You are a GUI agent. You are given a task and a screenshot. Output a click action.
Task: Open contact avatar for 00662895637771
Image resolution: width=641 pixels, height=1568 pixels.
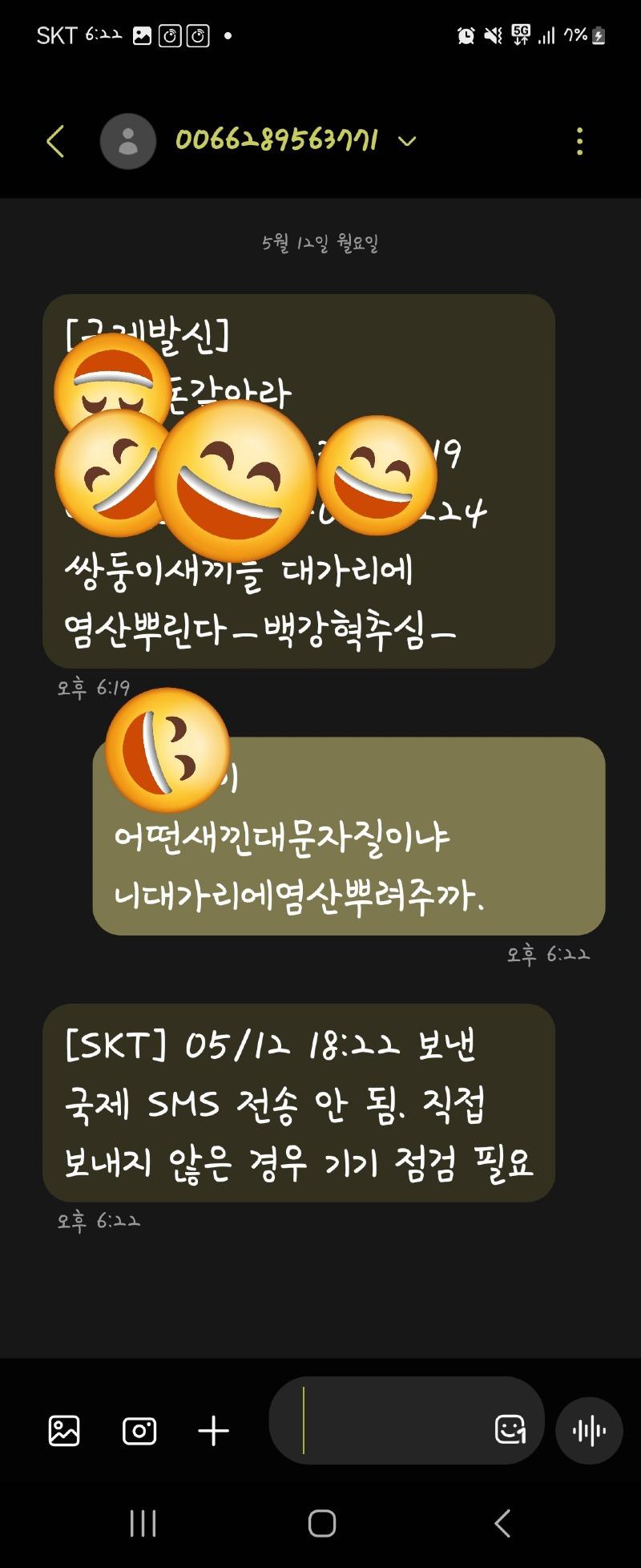coord(127,142)
